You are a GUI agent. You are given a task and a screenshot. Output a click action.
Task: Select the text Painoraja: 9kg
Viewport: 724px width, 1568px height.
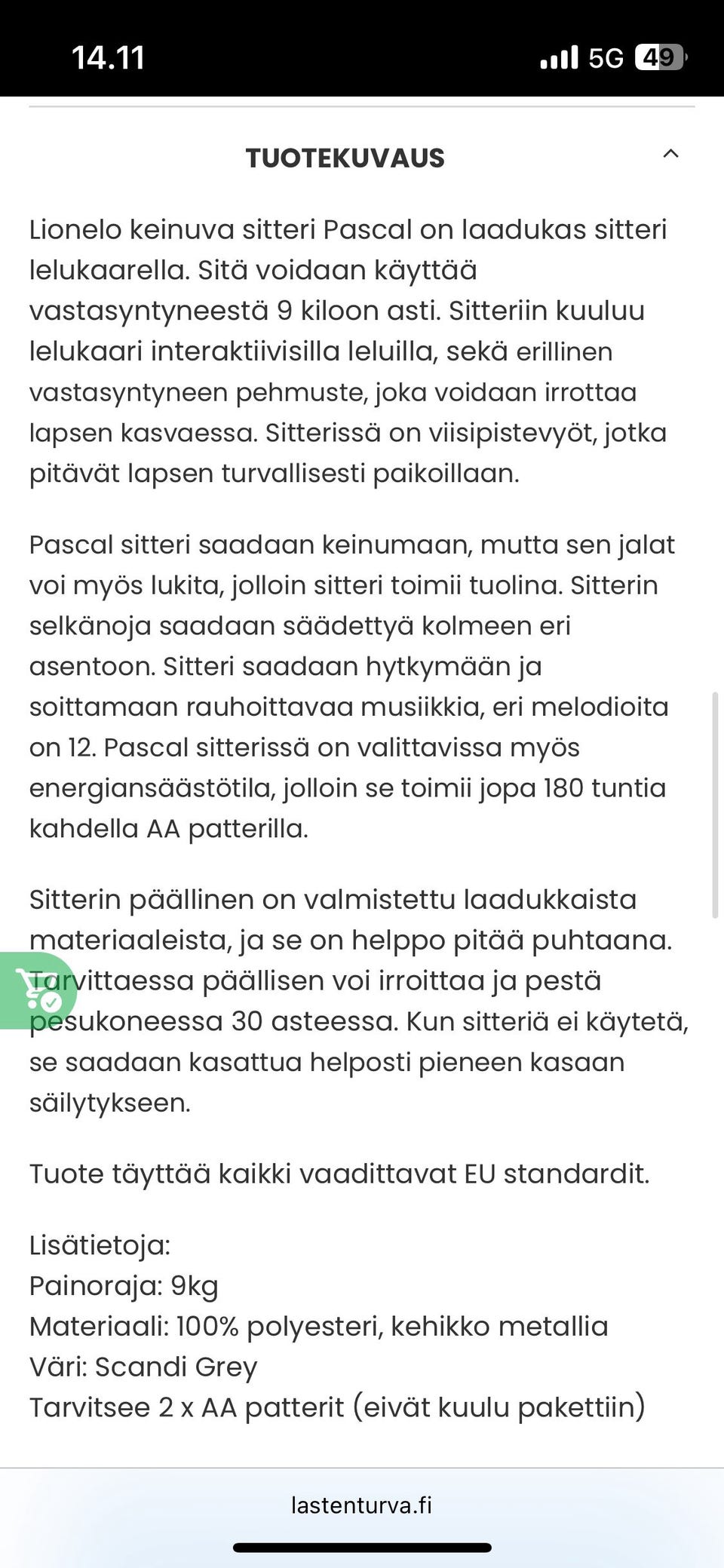[x=123, y=1287]
